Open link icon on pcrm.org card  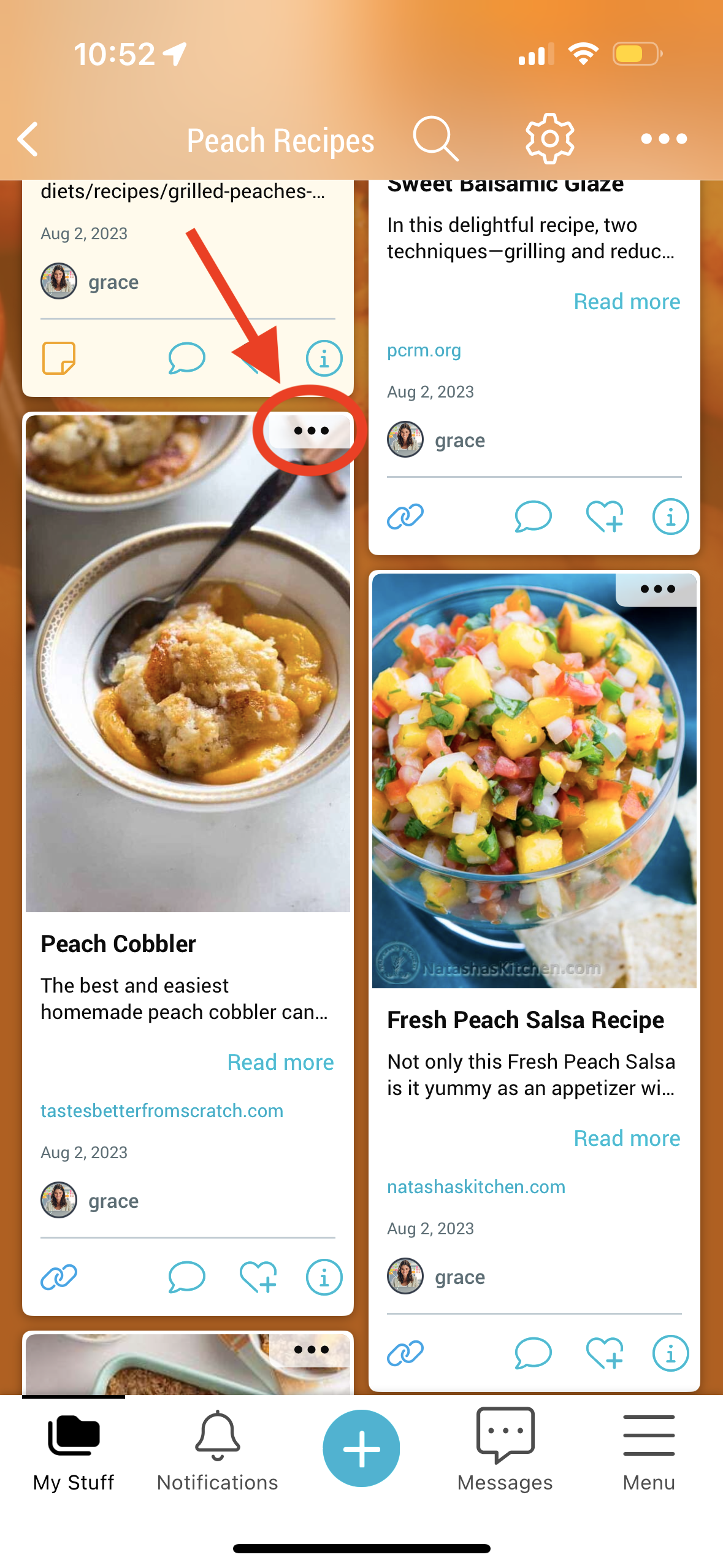[x=405, y=517]
